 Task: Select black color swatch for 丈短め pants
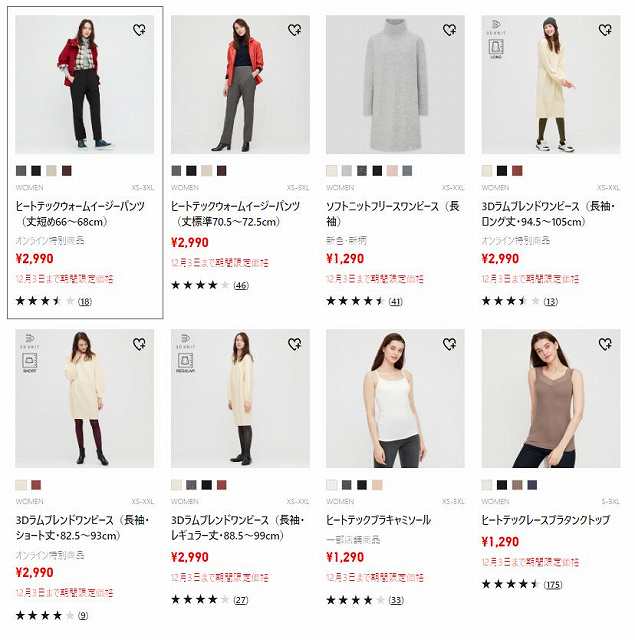pyautogui.click(x=36, y=170)
